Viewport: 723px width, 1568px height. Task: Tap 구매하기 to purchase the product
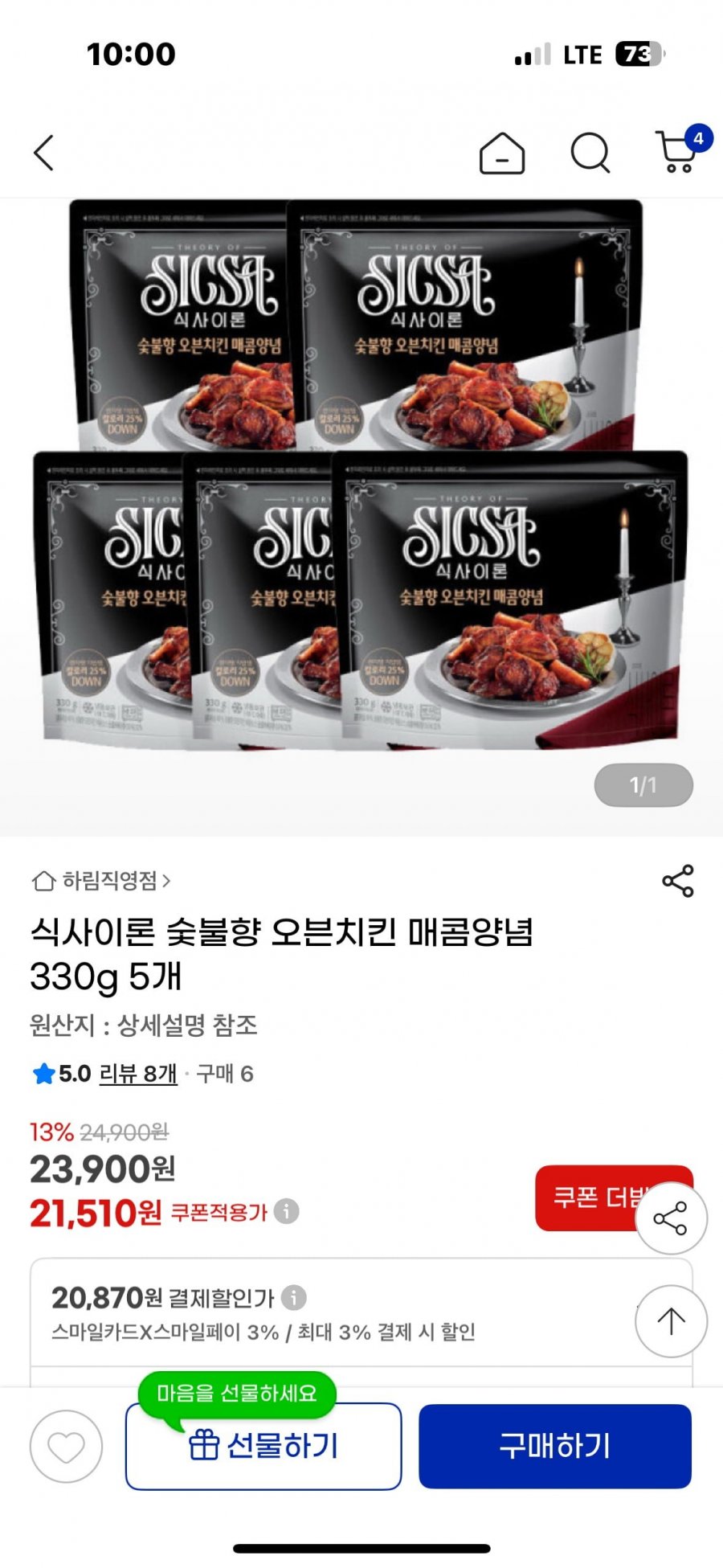(x=554, y=1446)
